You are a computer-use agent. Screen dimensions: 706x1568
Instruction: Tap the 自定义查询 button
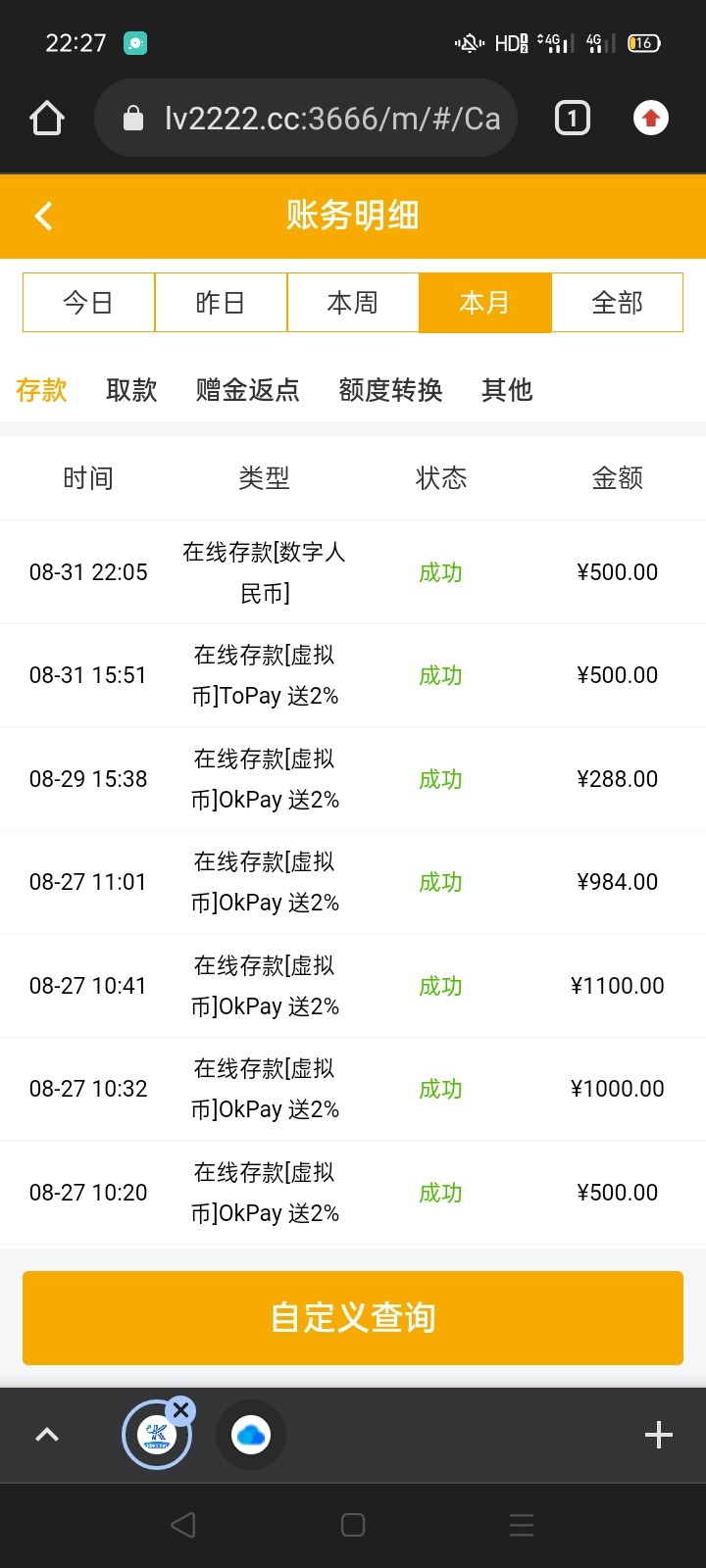(353, 1318)
